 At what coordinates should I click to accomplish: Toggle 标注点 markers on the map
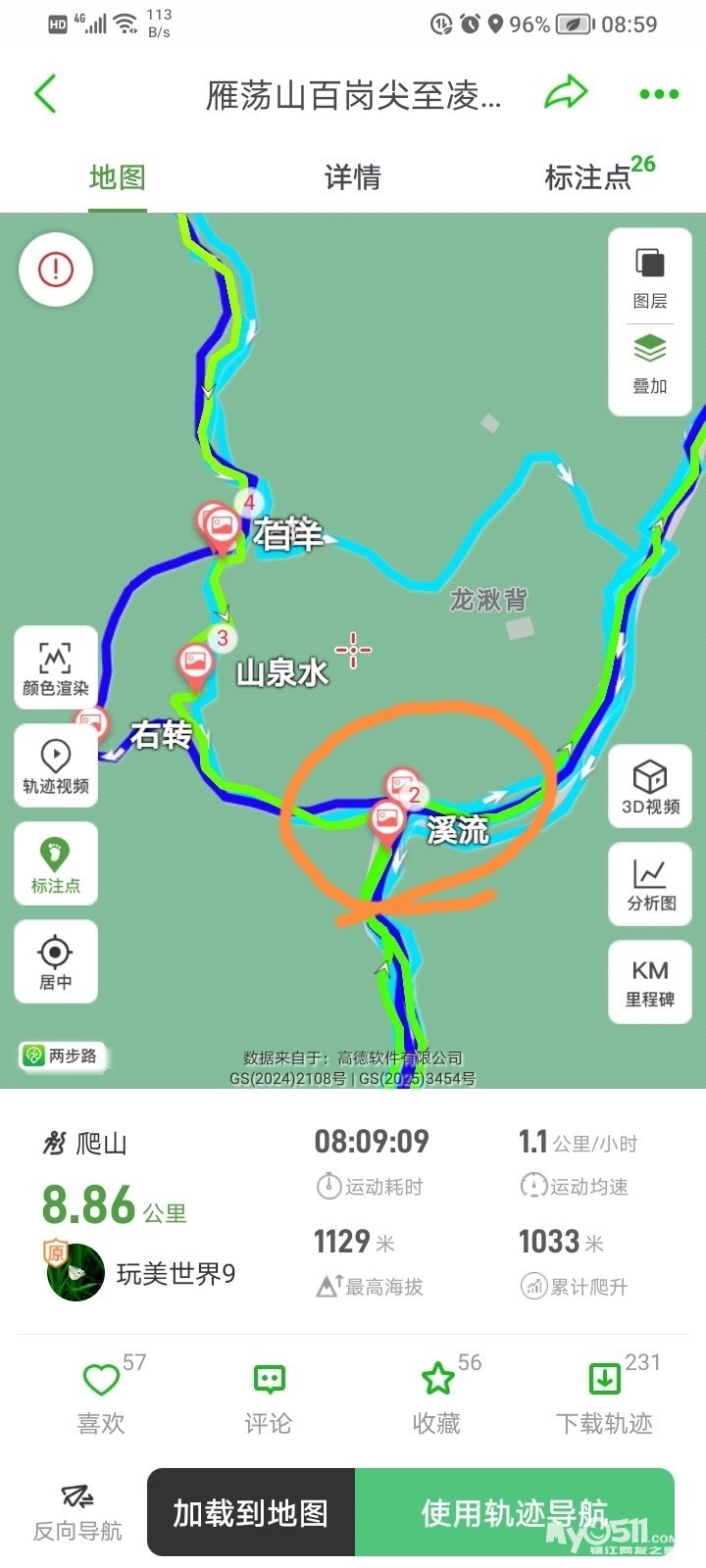(56, 864)
